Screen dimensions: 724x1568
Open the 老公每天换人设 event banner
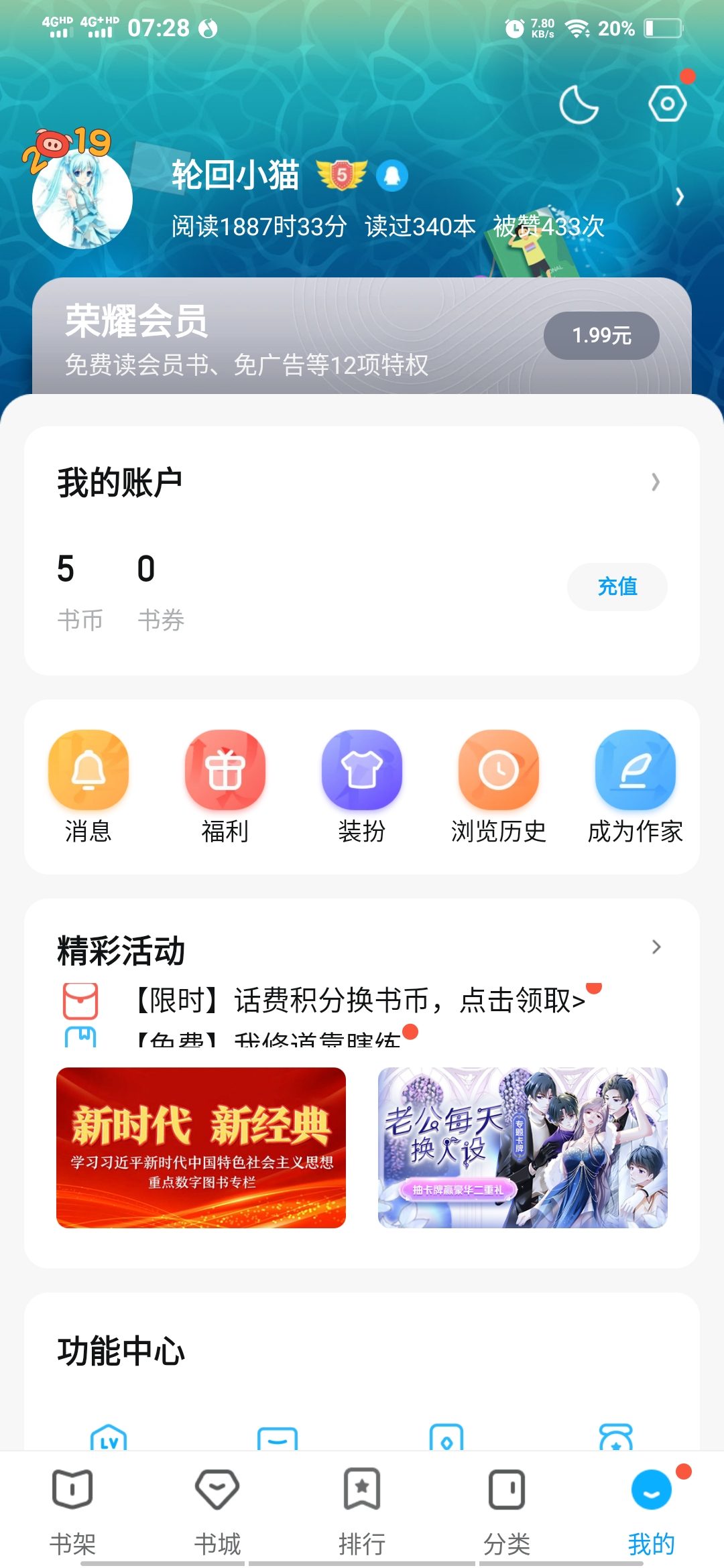click(x=523, y=1147)
